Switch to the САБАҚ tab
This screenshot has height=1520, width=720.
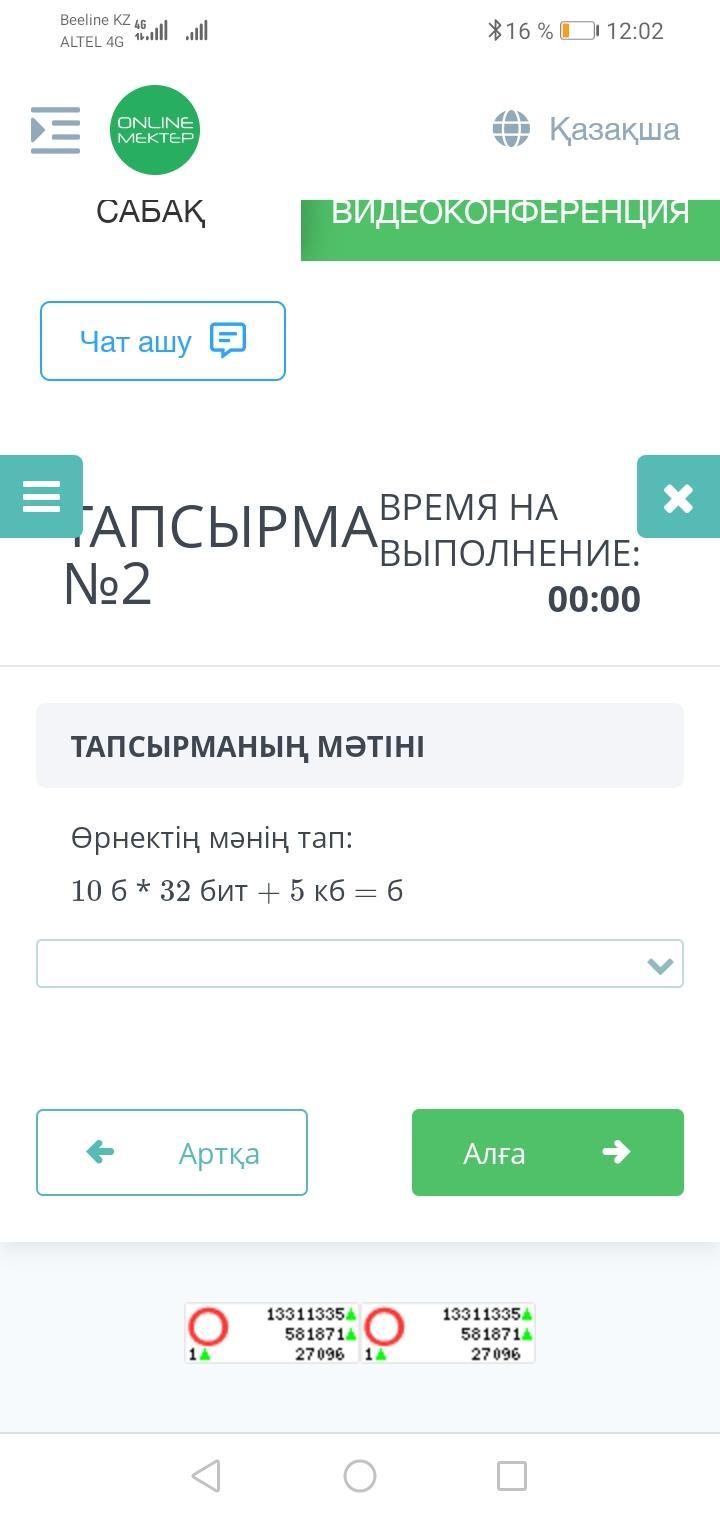151,213
